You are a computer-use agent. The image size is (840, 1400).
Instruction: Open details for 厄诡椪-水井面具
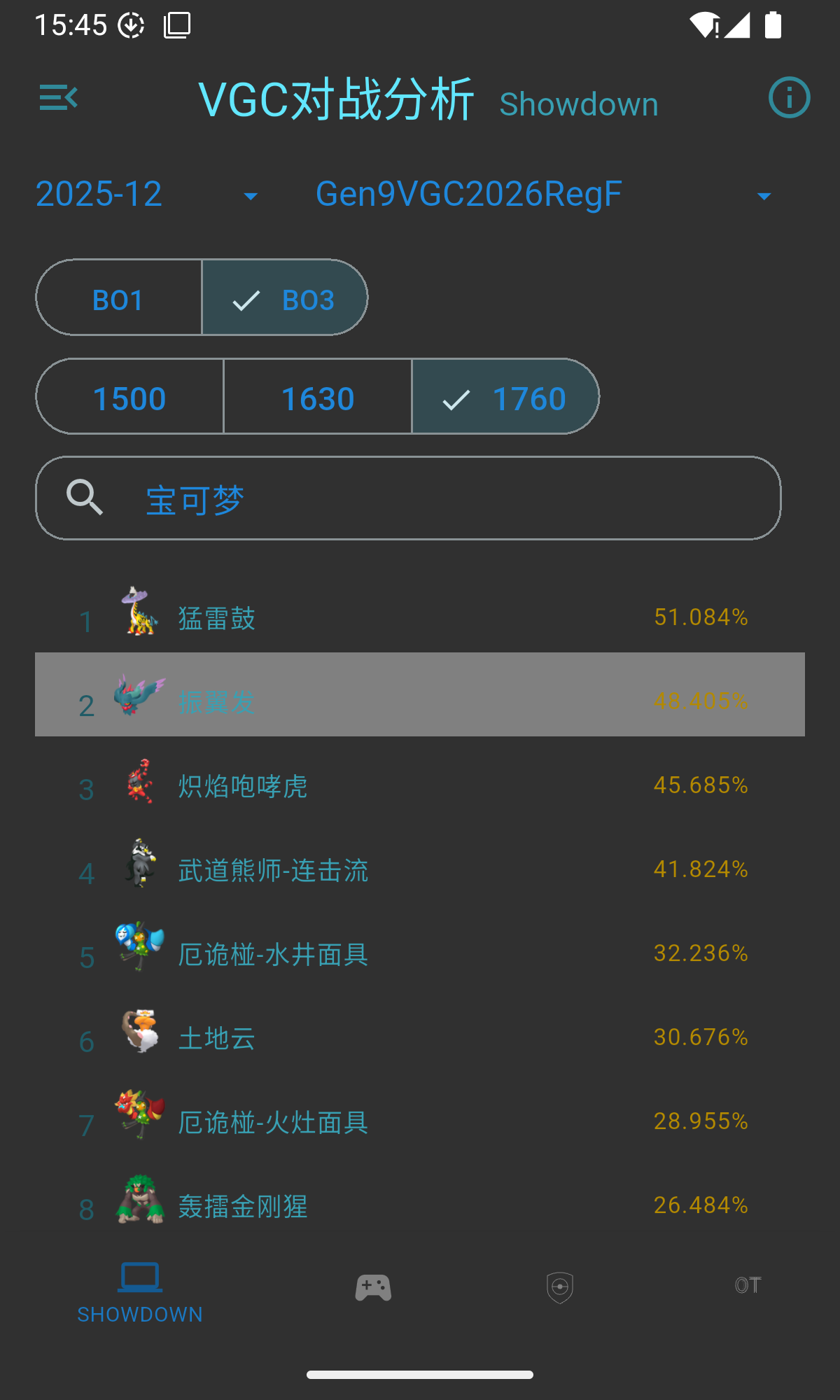(273, 954)
